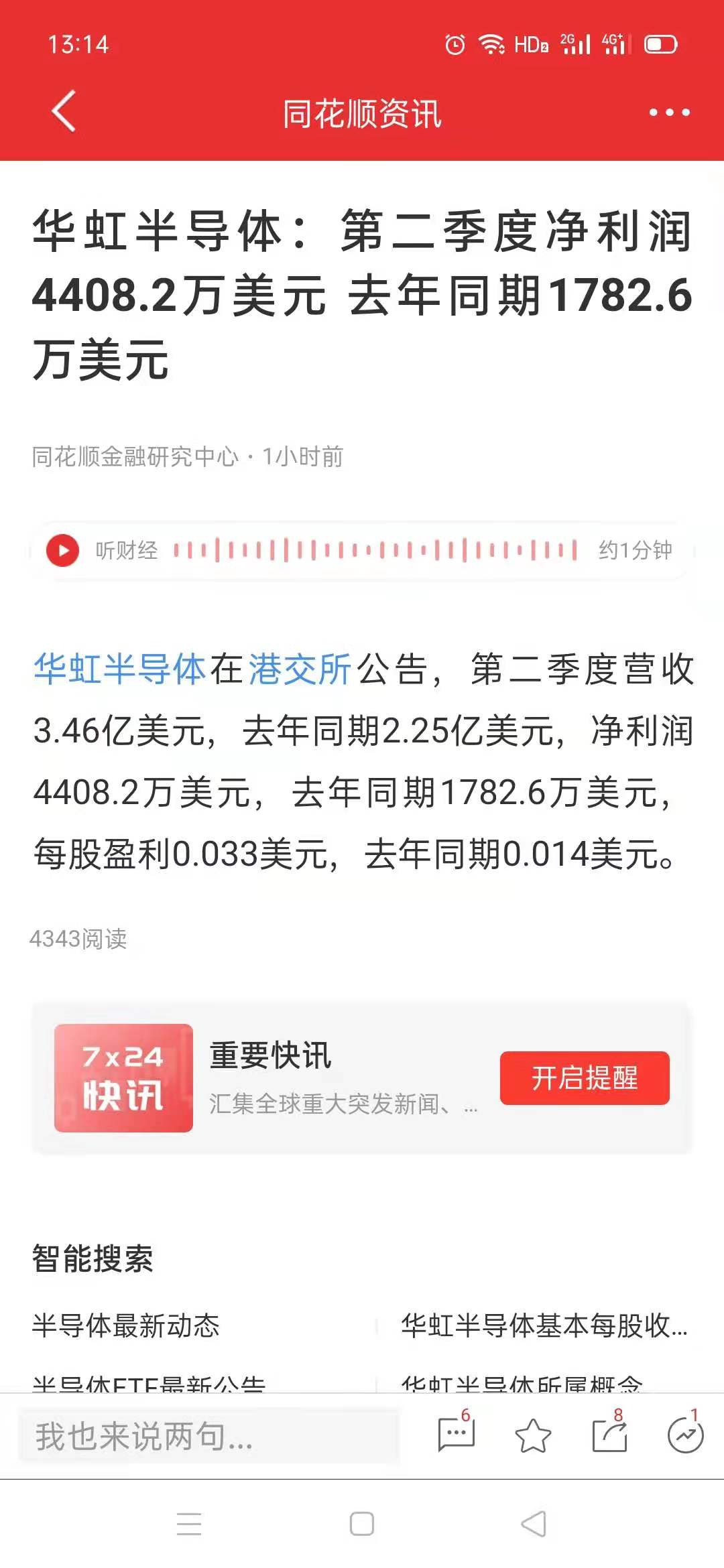The image size is (724, 1568).
Task: View the comments icon with 6
Action: 457,1434
